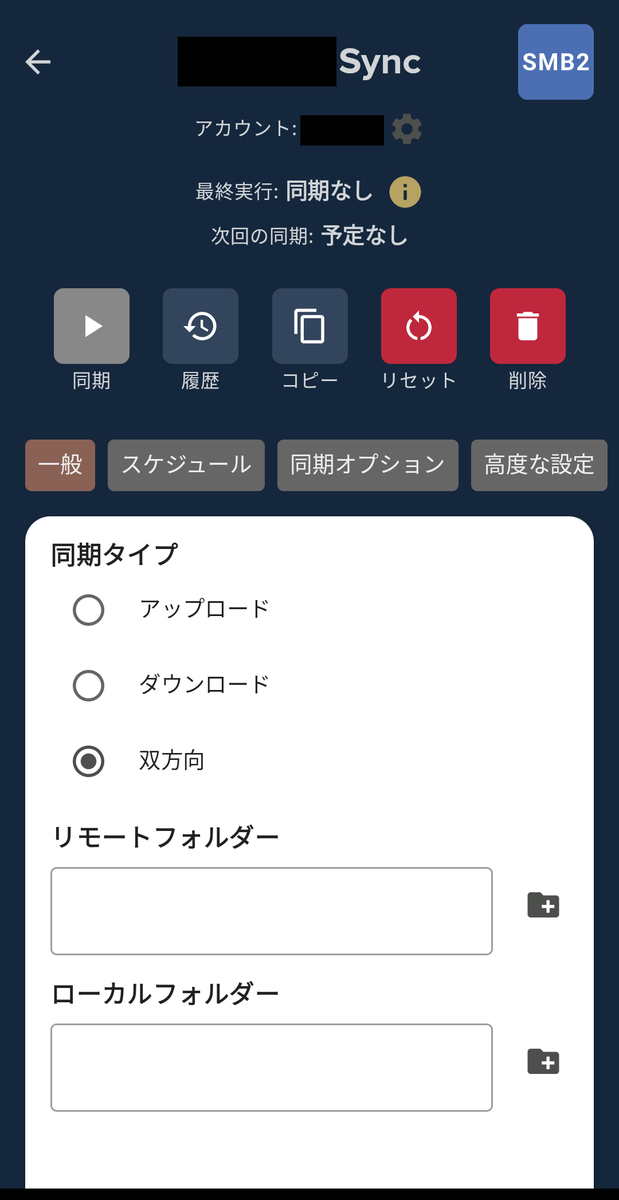This screenshot has height=1200, width=619.
Task: Select 双方向 sync type
Action: click(89, 761)
